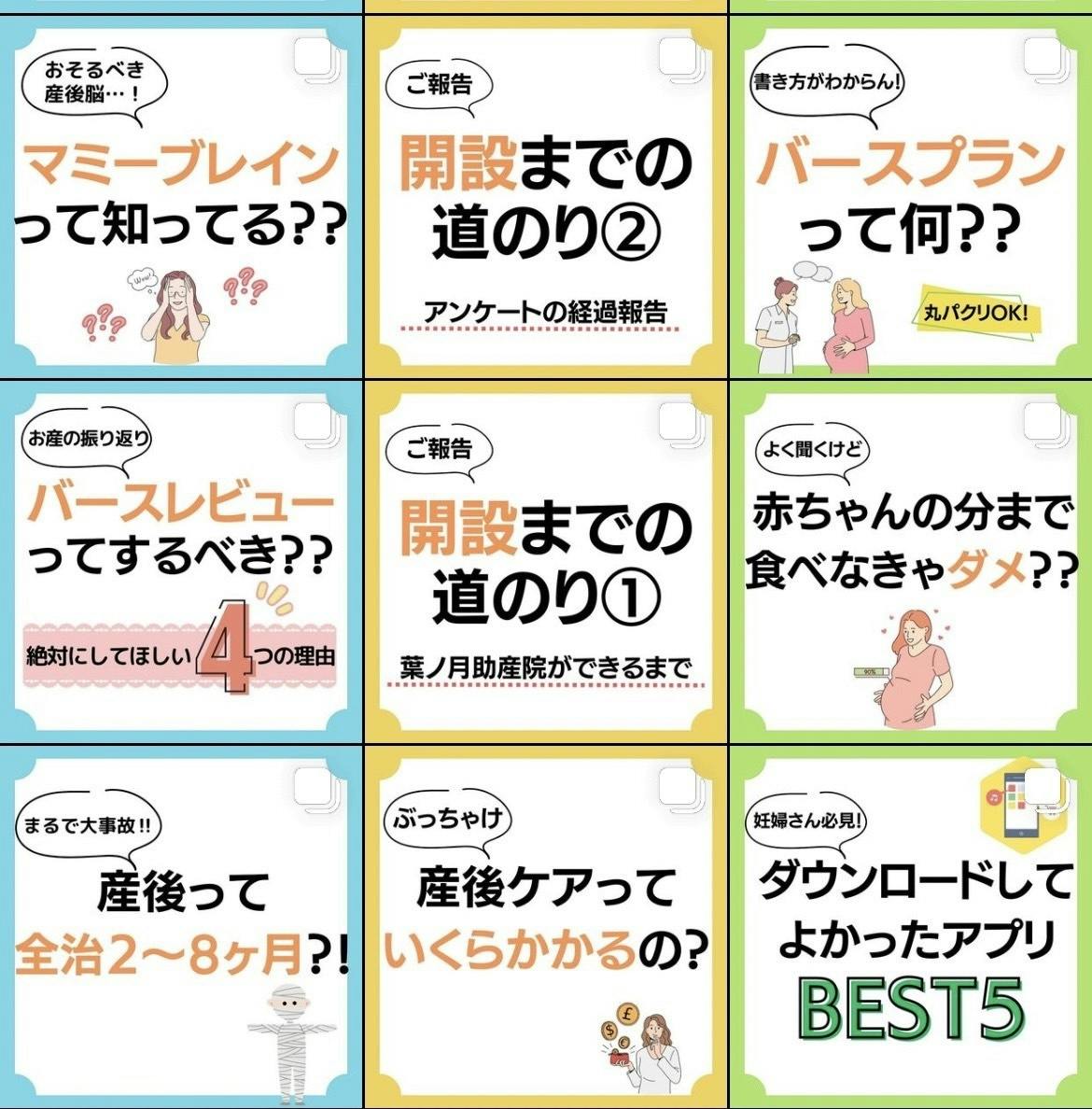Open the 赤ちゃんの分まで食べなきゃダメ post
This screenshot has height=1109, width=1092.
(911, 562)
